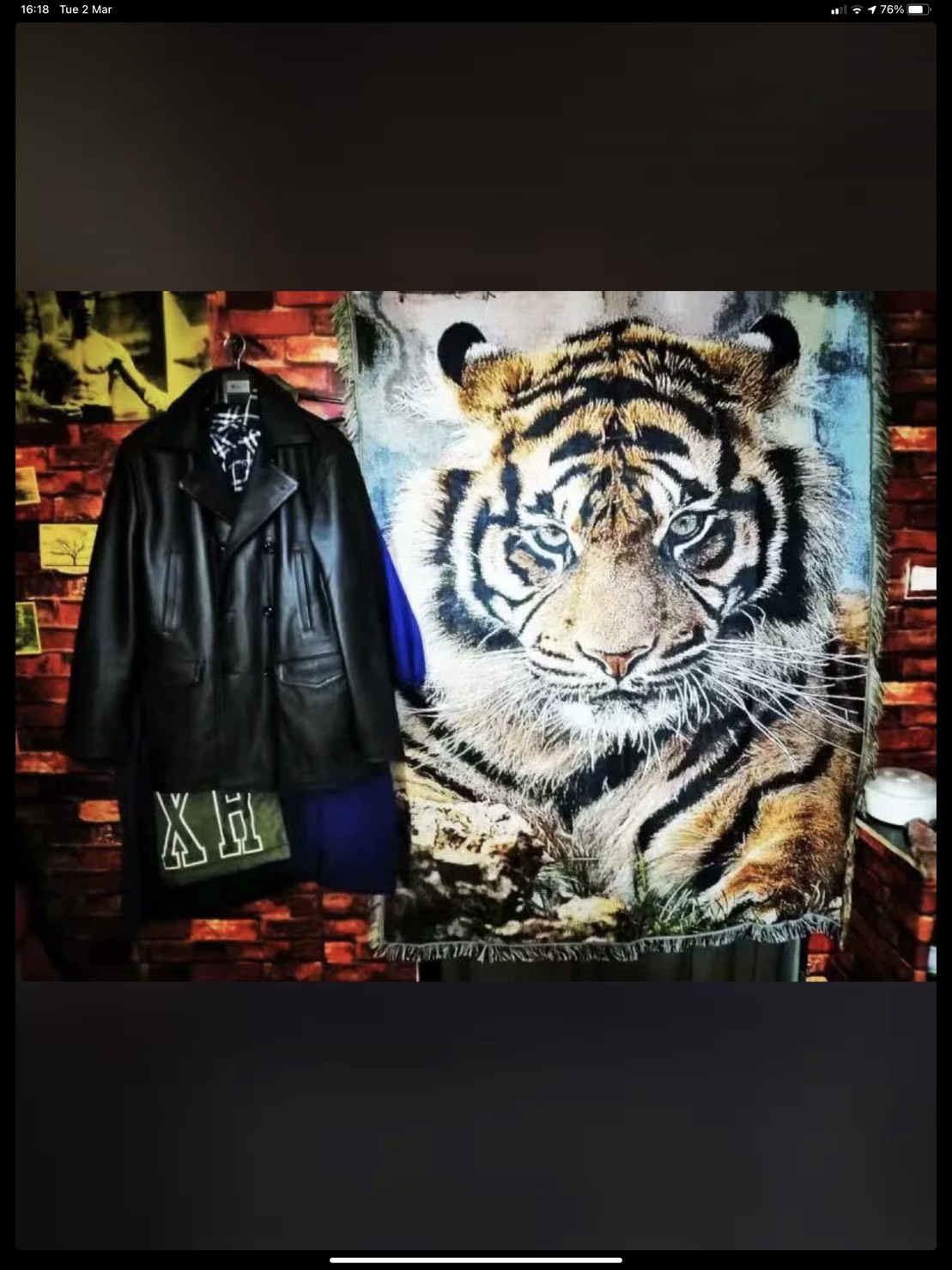Screen dimensions: 952x1270
Task: Tap the full-screen tiger tapestry photo
Action: point(476,635)
